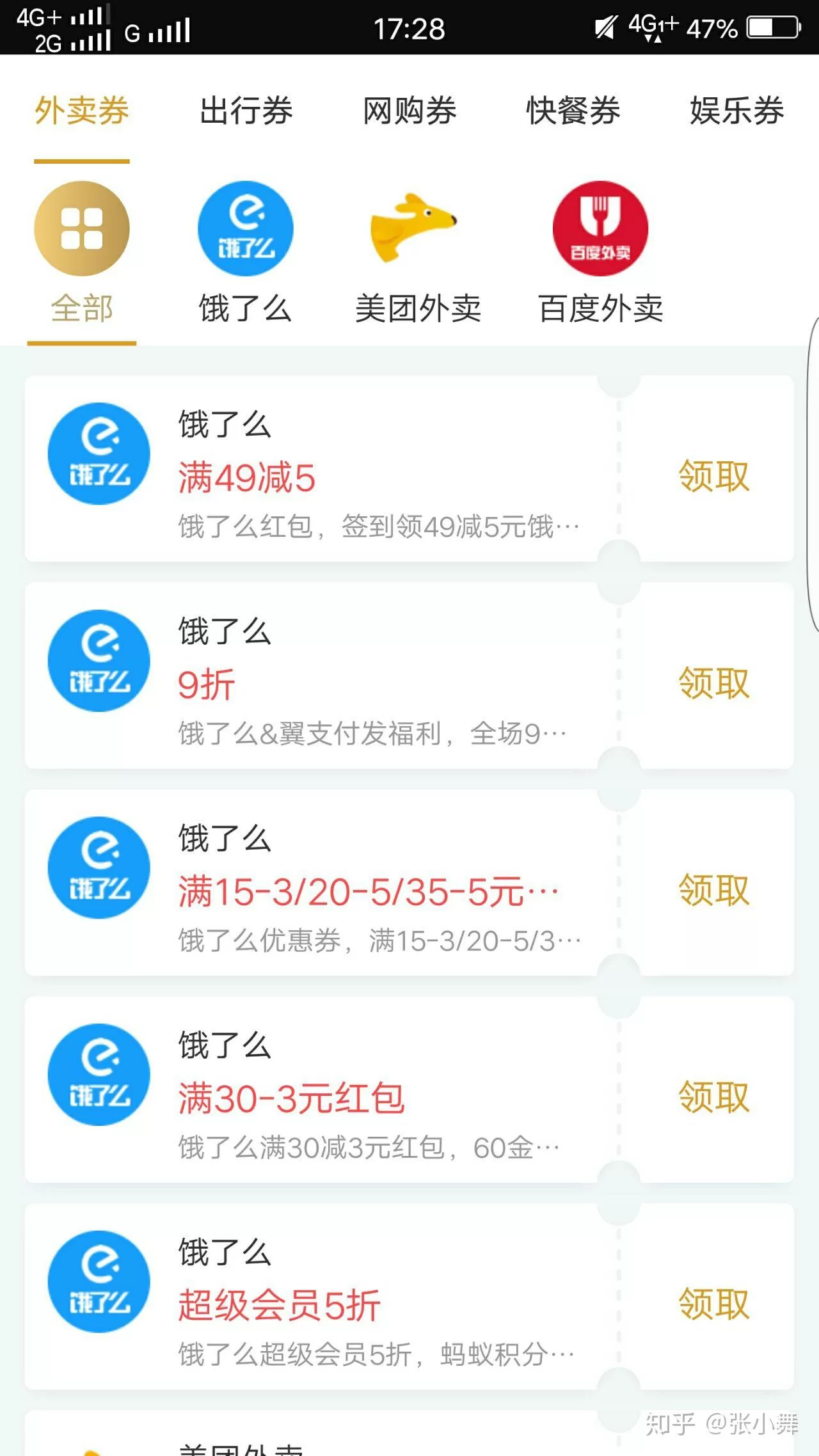Claim the 满30-3元红包 coupon
This screenshot has width=819, height=1456.
[715, 1096]
